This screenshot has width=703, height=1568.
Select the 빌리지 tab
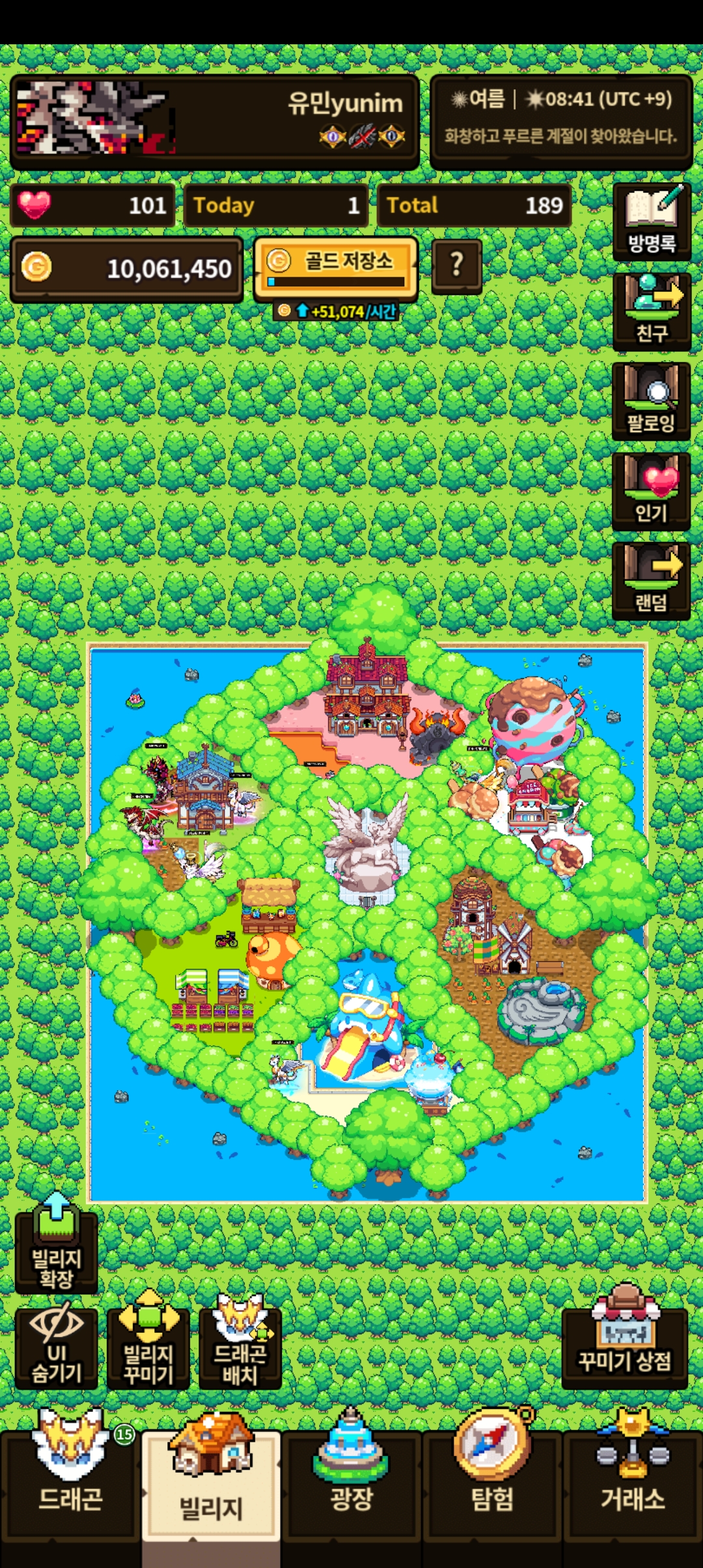click(x=211, y=1491)
